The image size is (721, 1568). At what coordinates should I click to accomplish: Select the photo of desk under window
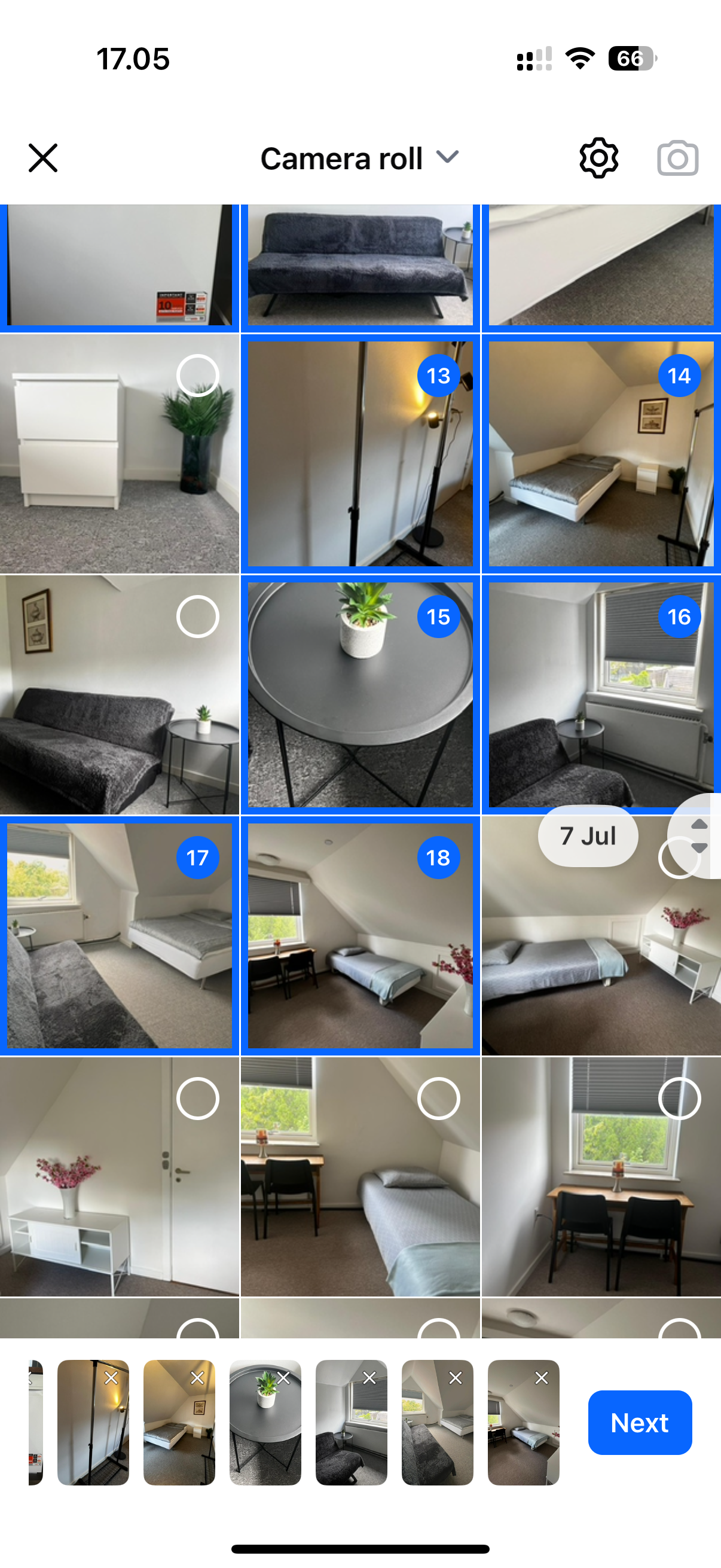point(679,1099)
